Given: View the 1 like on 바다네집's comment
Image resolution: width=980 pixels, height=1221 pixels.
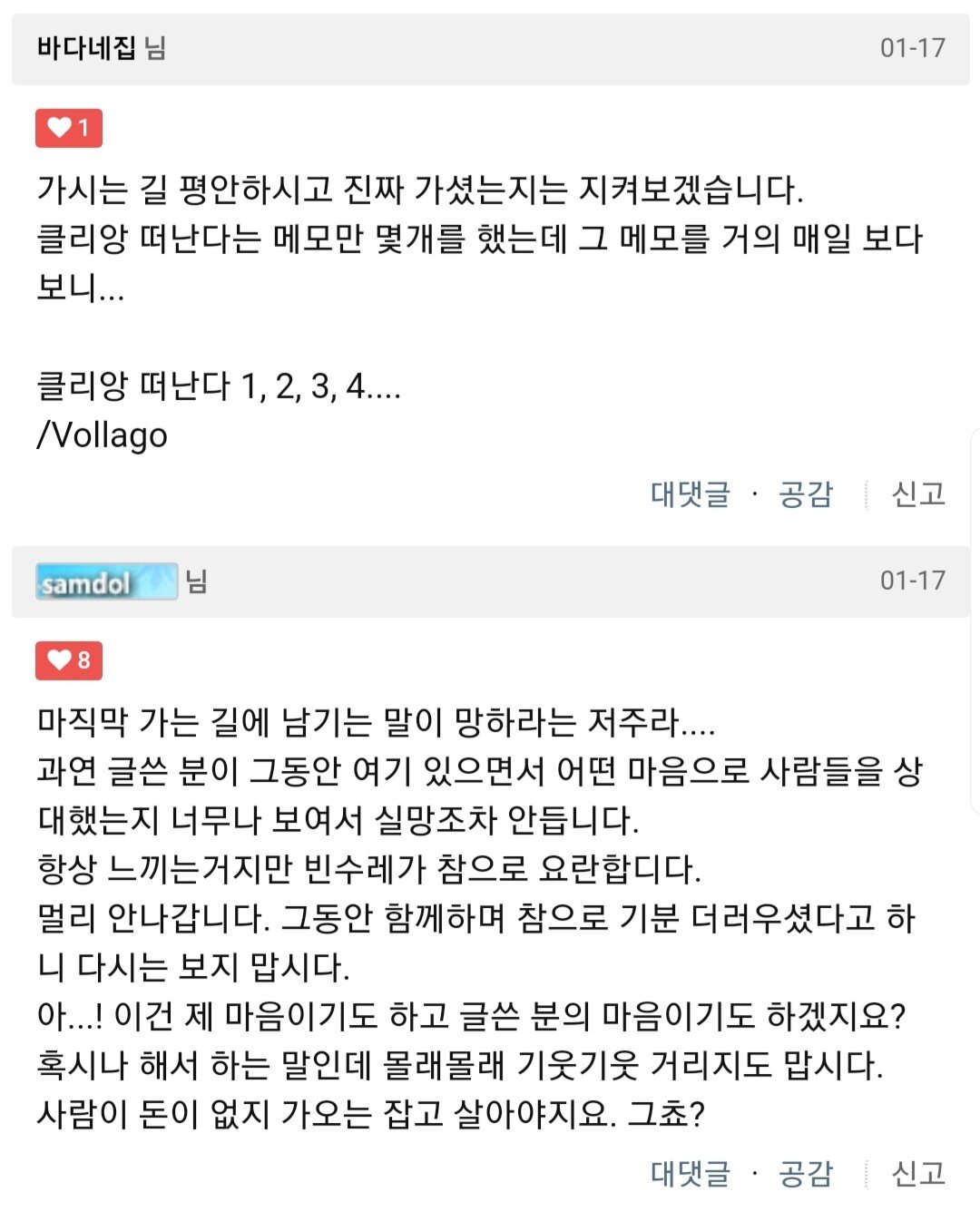Looking at the screenshot, I should click(x=69, y=128).
